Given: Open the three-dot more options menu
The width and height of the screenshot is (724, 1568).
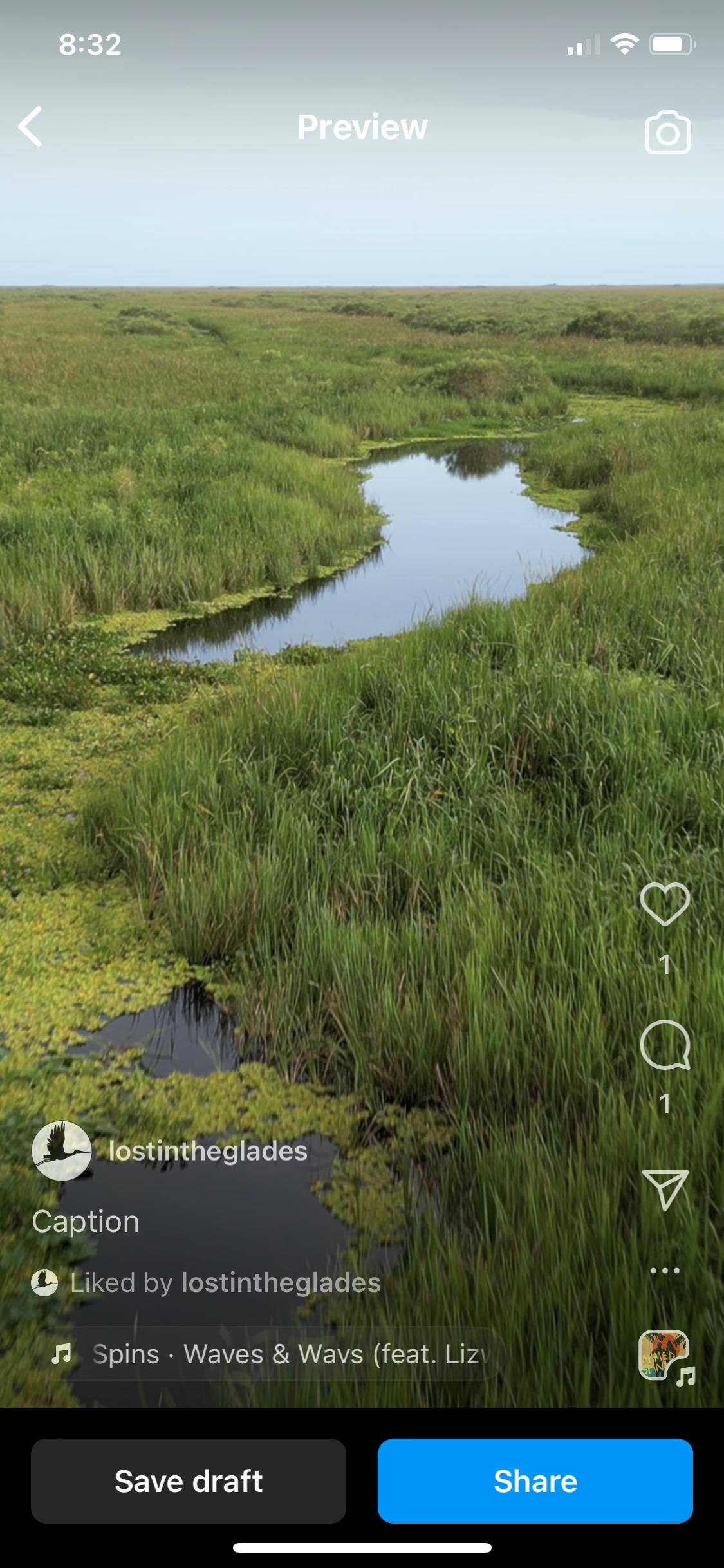Looking at the screenshot, I should pos(665,1271).
